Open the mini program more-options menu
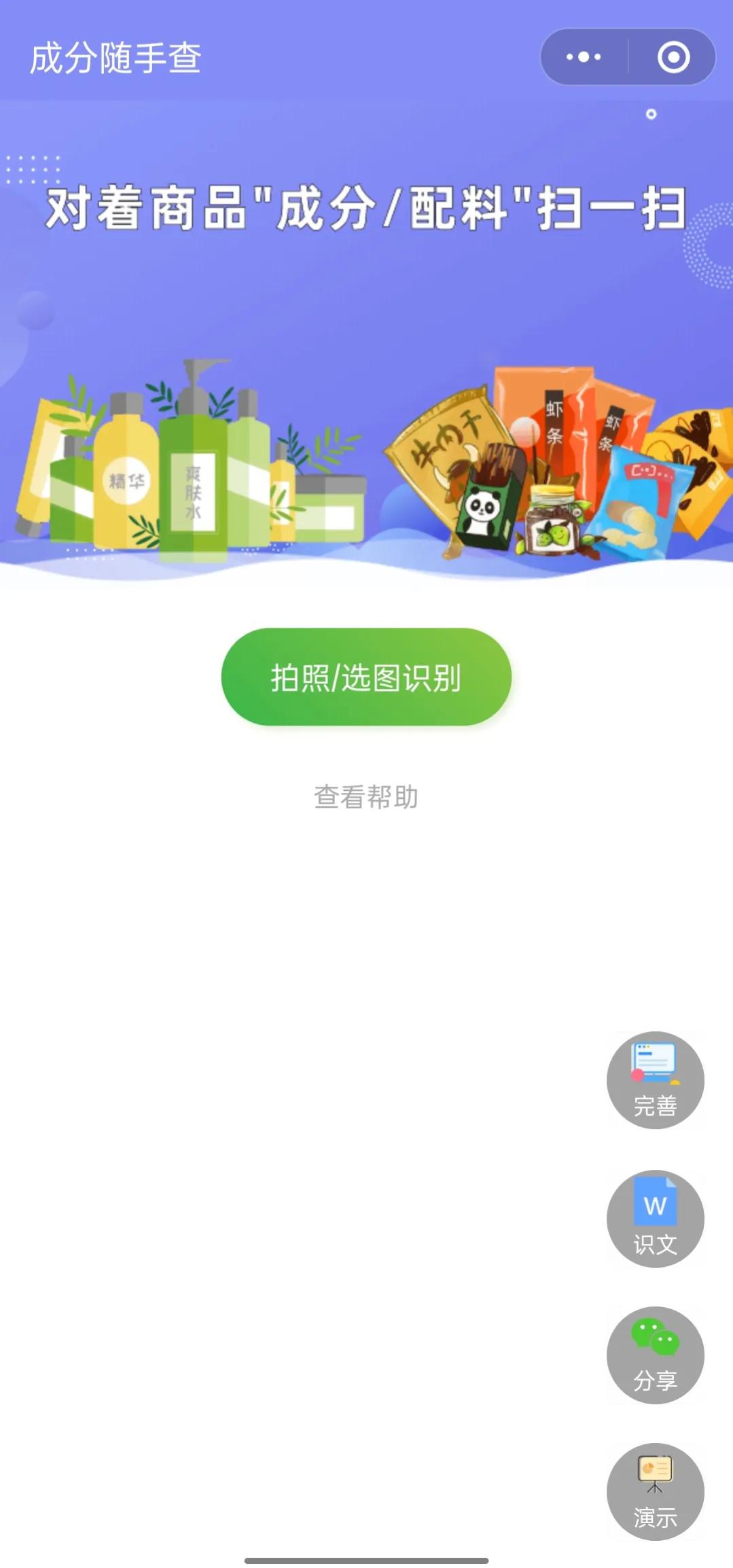 click(584, 57)
